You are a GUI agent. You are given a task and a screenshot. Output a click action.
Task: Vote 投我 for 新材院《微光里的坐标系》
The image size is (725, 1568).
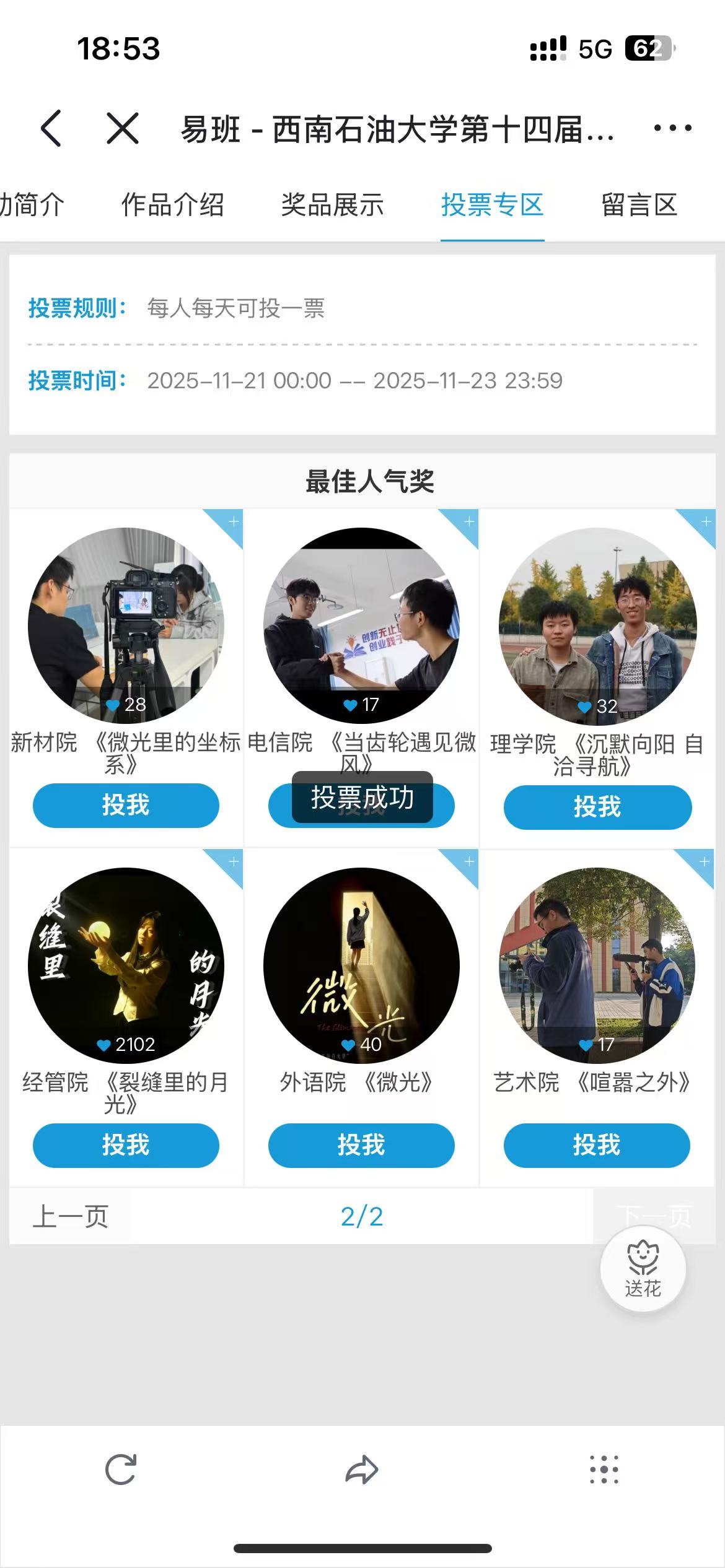(x=126, y=805)
